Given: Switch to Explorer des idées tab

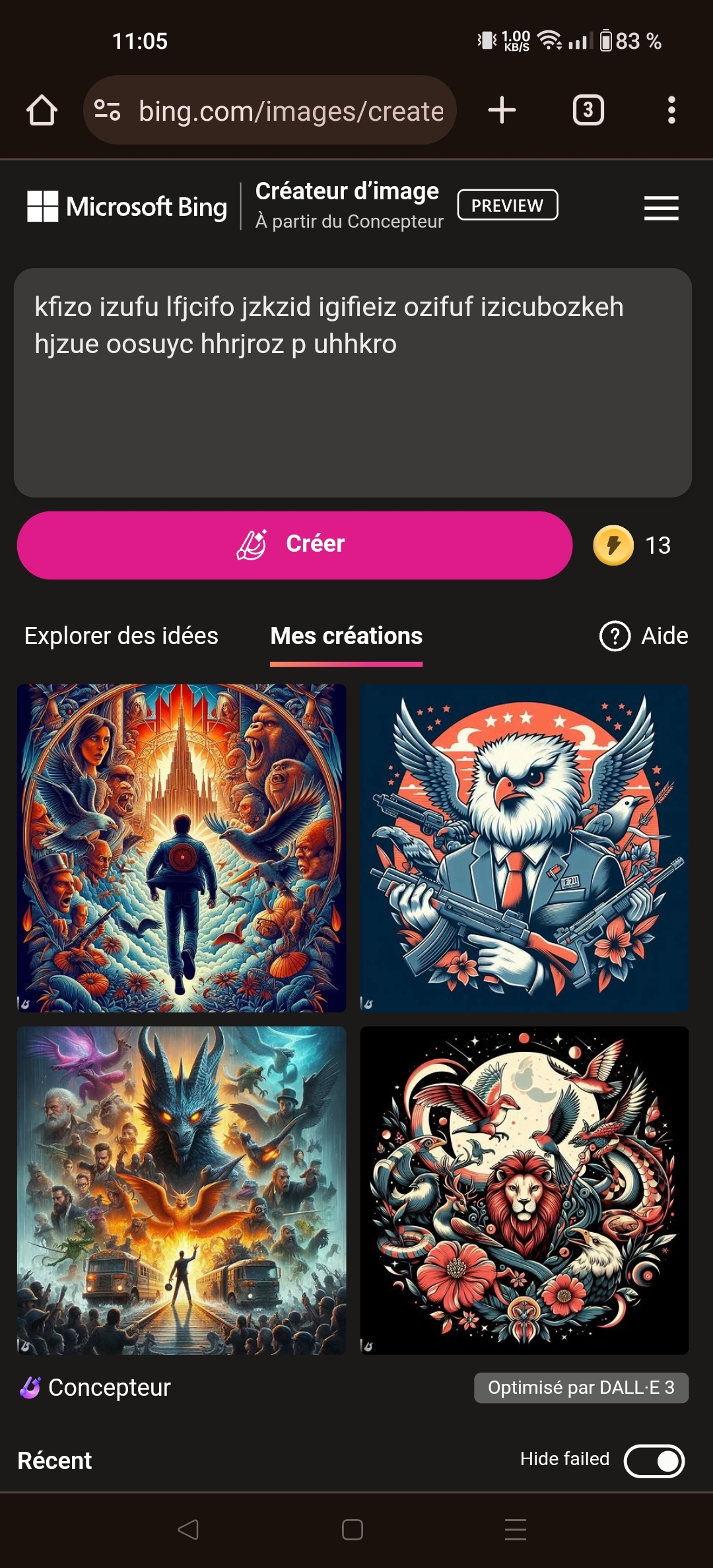Looking at the screenshot, I should (x=121, y=636).
